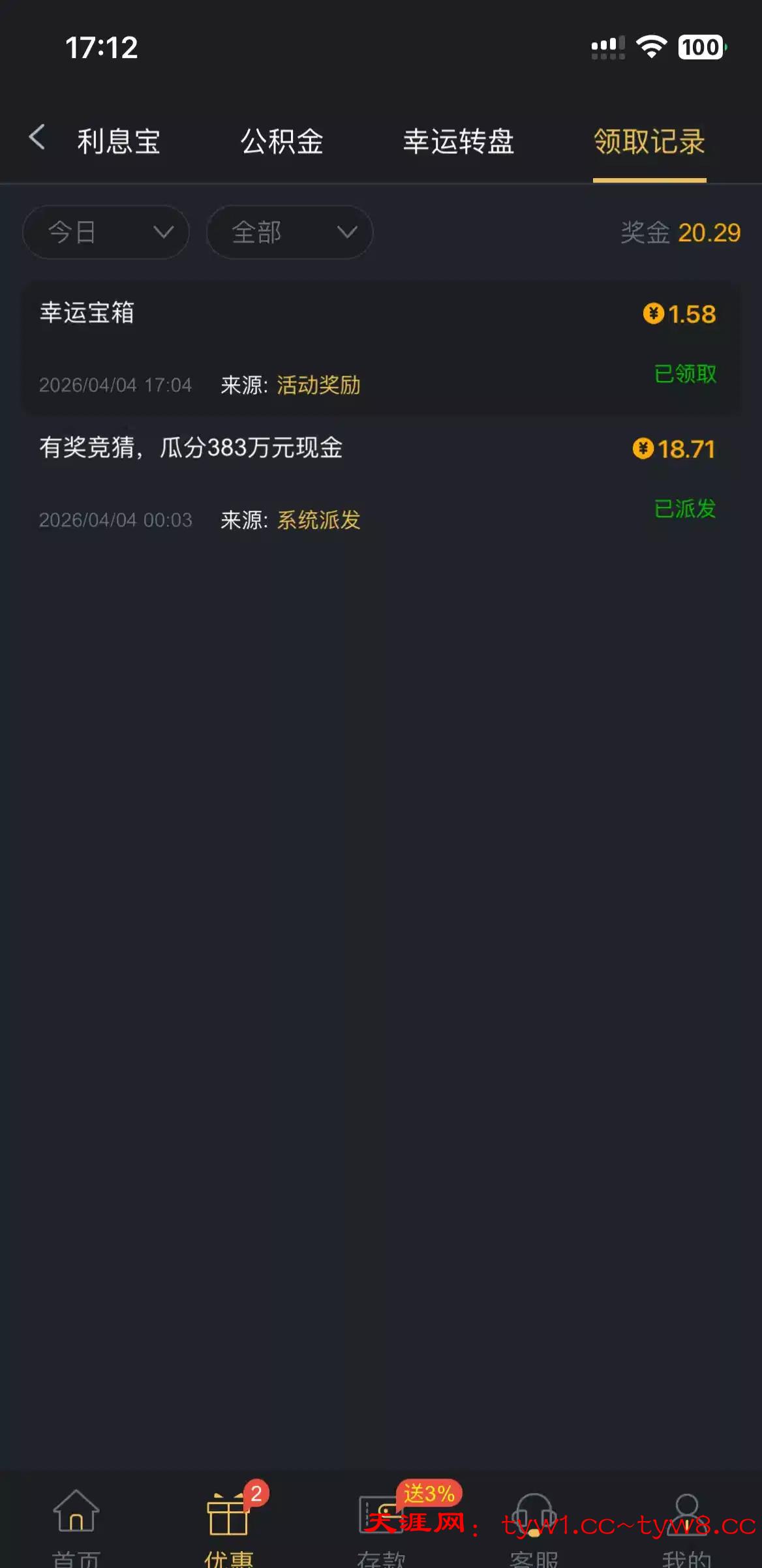Open the 幸运转盘 tab
This screenshot has height=1568, width=762.
point(459,141)
